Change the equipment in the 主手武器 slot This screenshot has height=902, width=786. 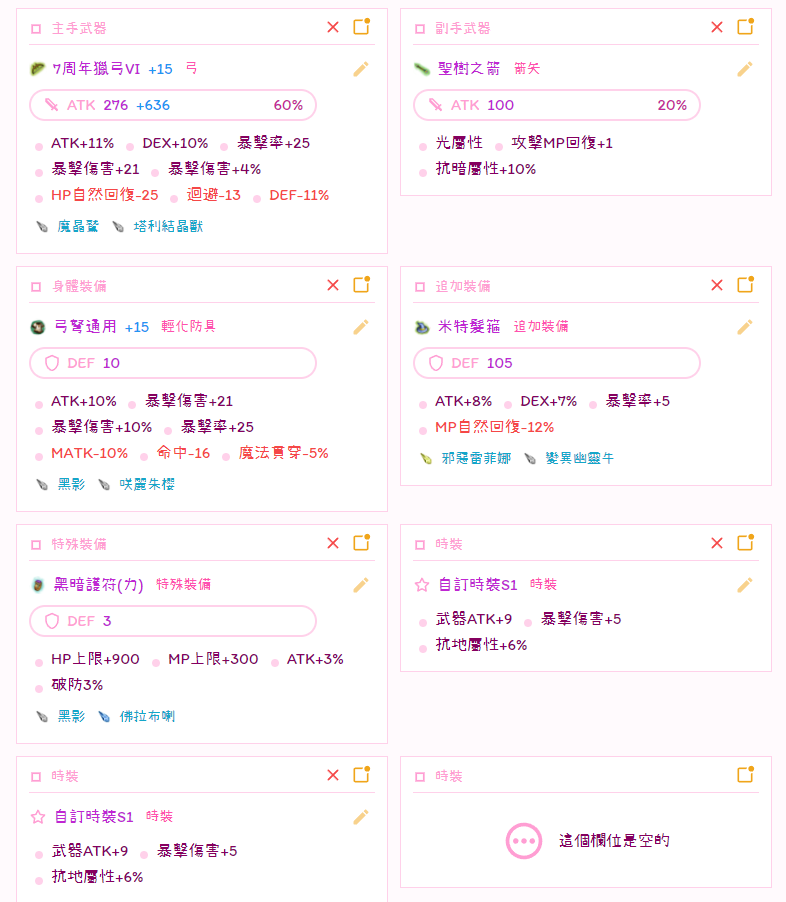pyautogui.click(x=361, y=27)
